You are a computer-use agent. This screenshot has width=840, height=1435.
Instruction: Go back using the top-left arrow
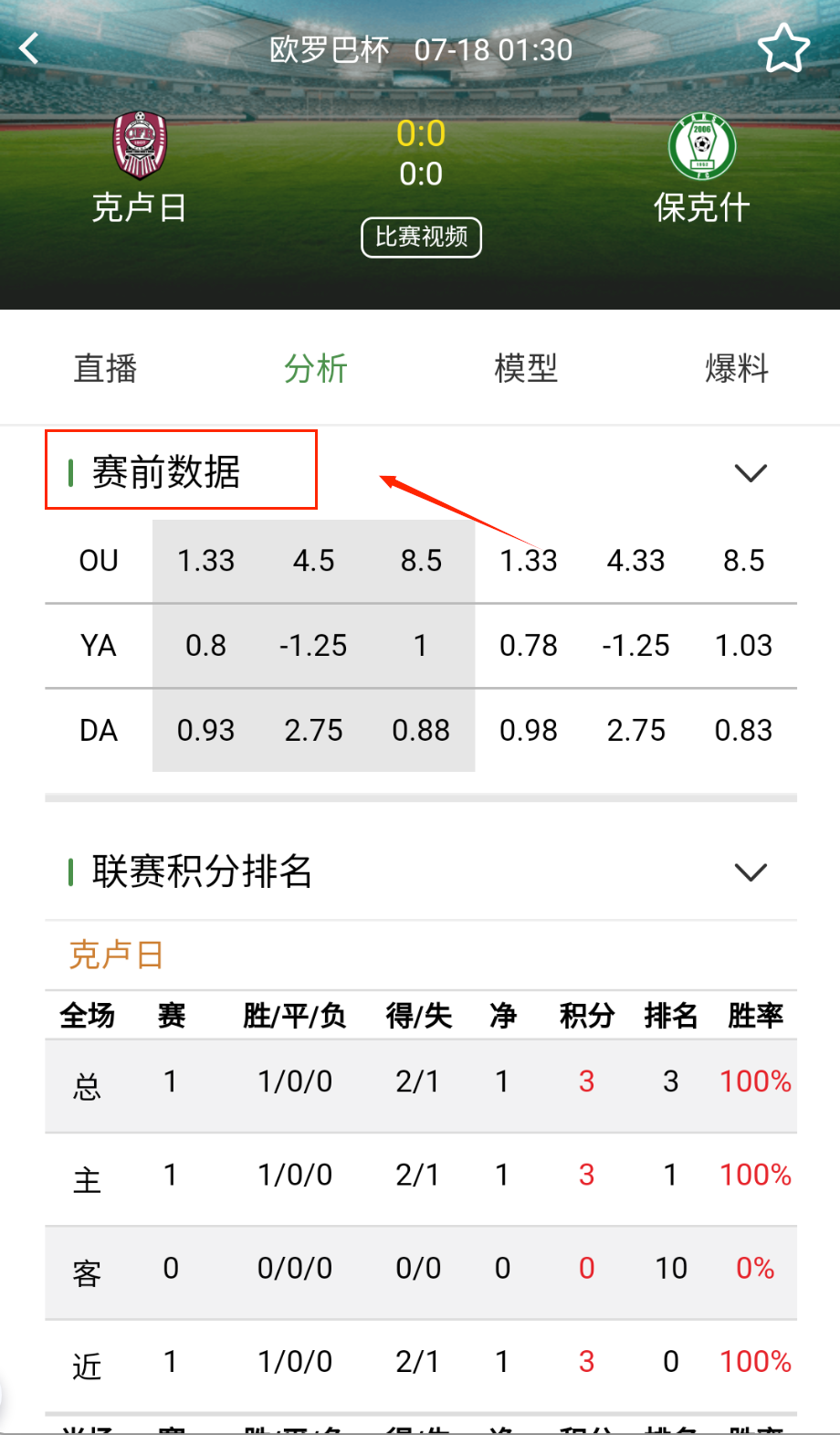(30, 48)
